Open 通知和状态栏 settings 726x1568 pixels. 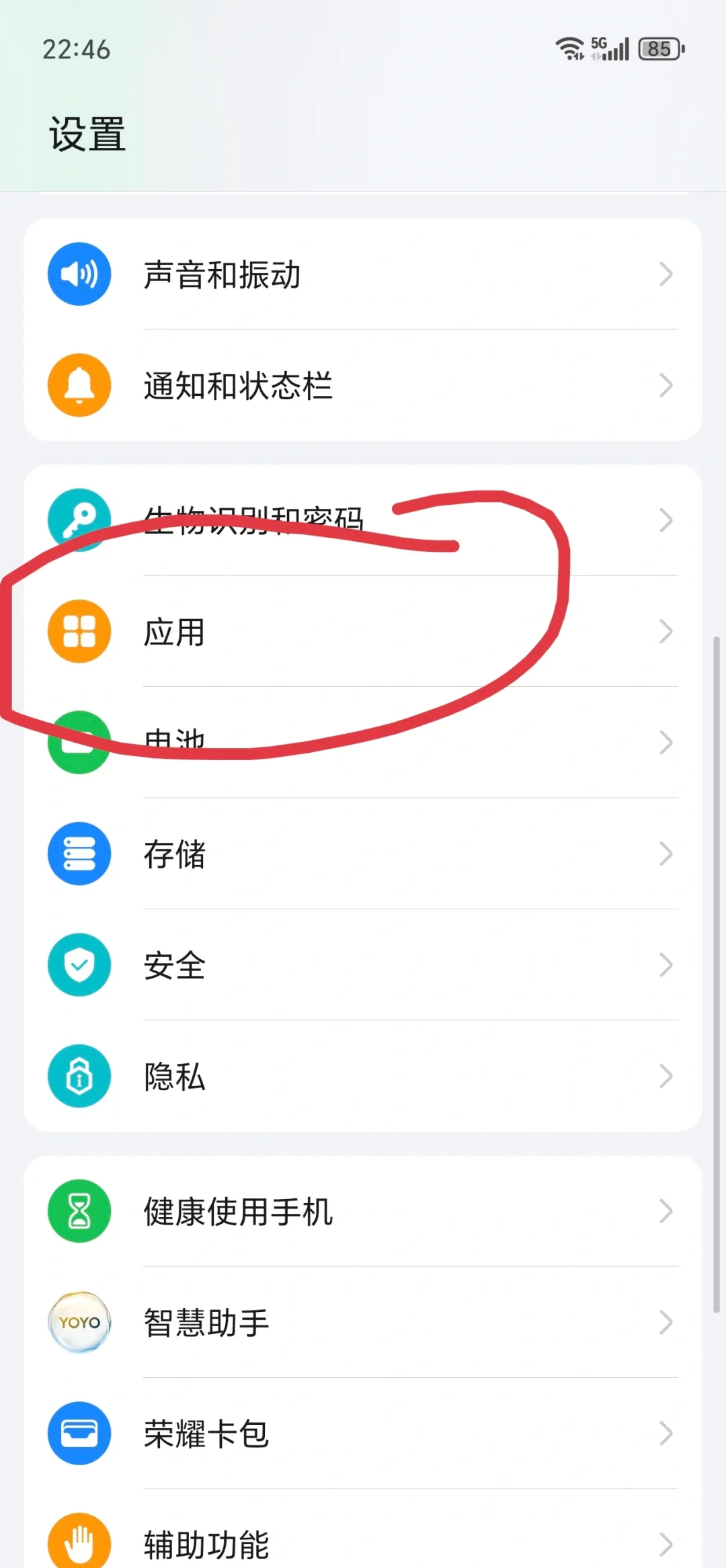[363, 386]
